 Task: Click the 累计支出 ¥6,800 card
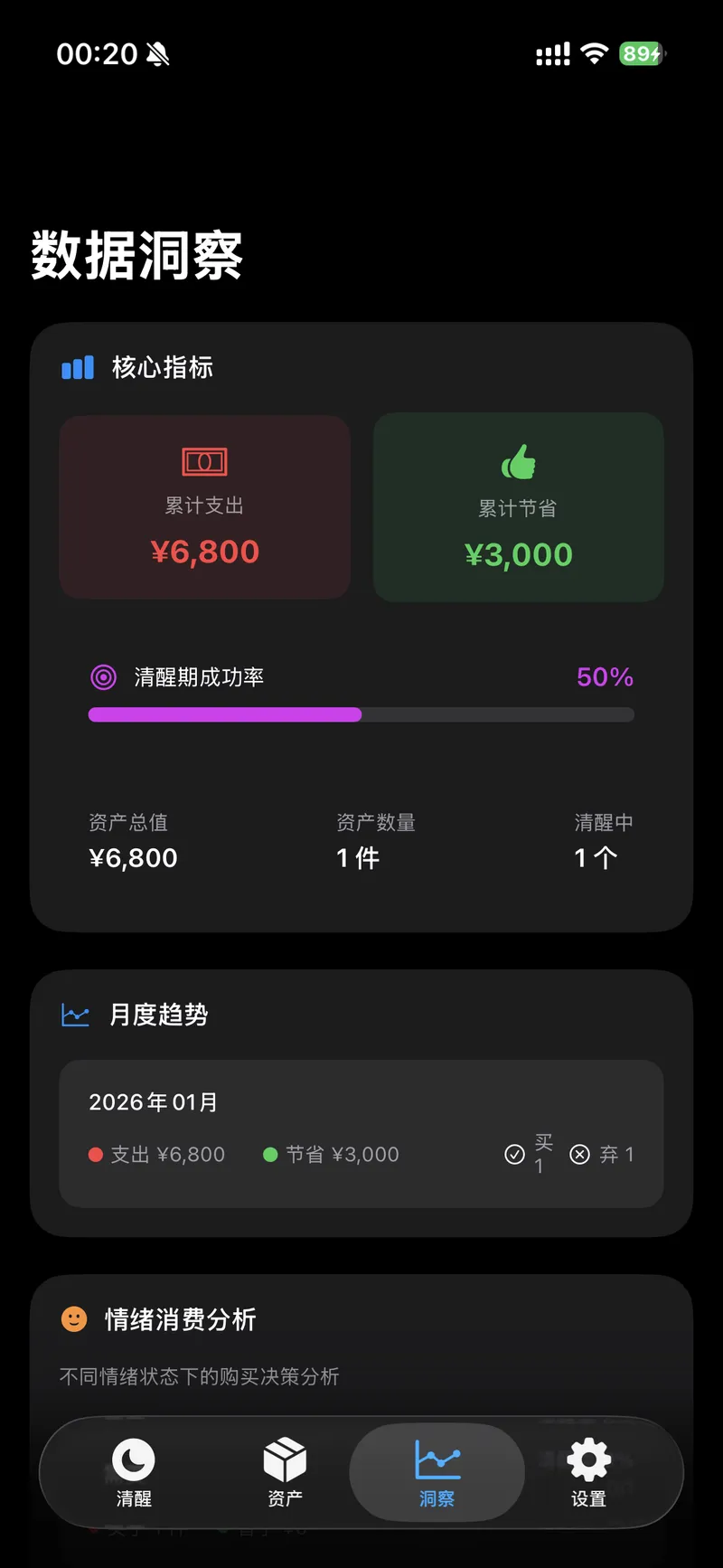tap(204, 506)
